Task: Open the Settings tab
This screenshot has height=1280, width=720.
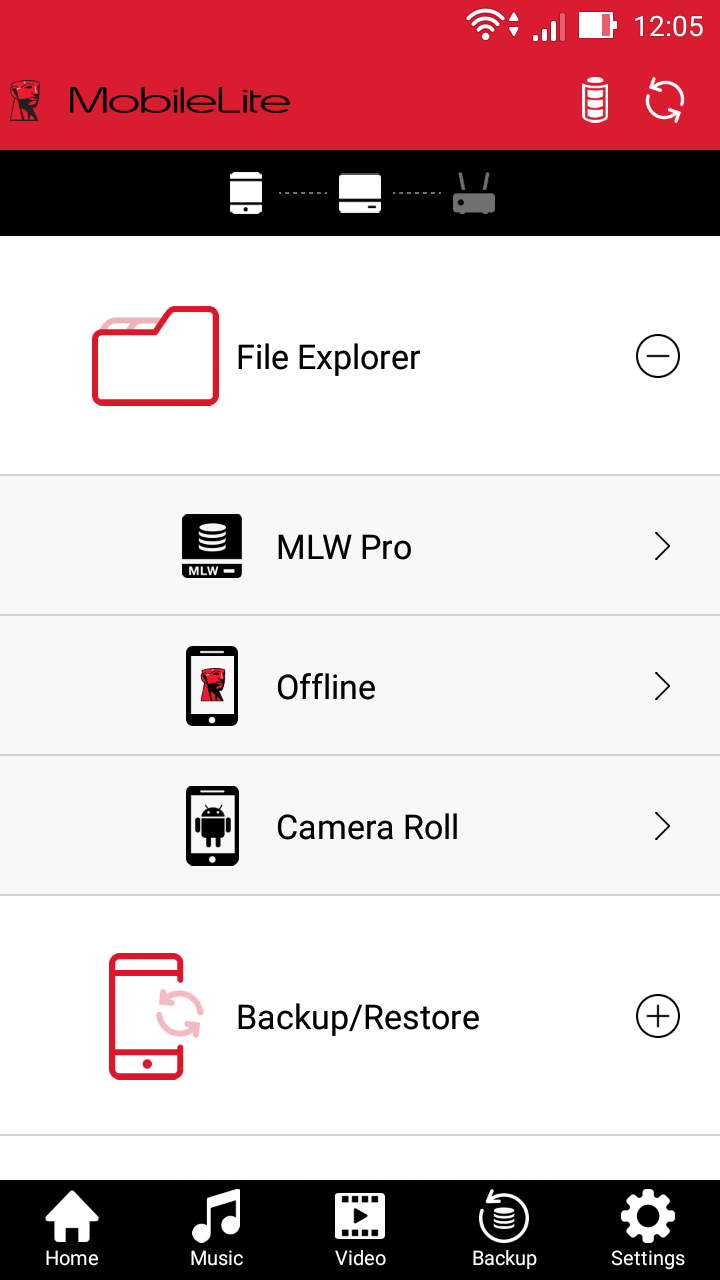Action: point(648,1230)
